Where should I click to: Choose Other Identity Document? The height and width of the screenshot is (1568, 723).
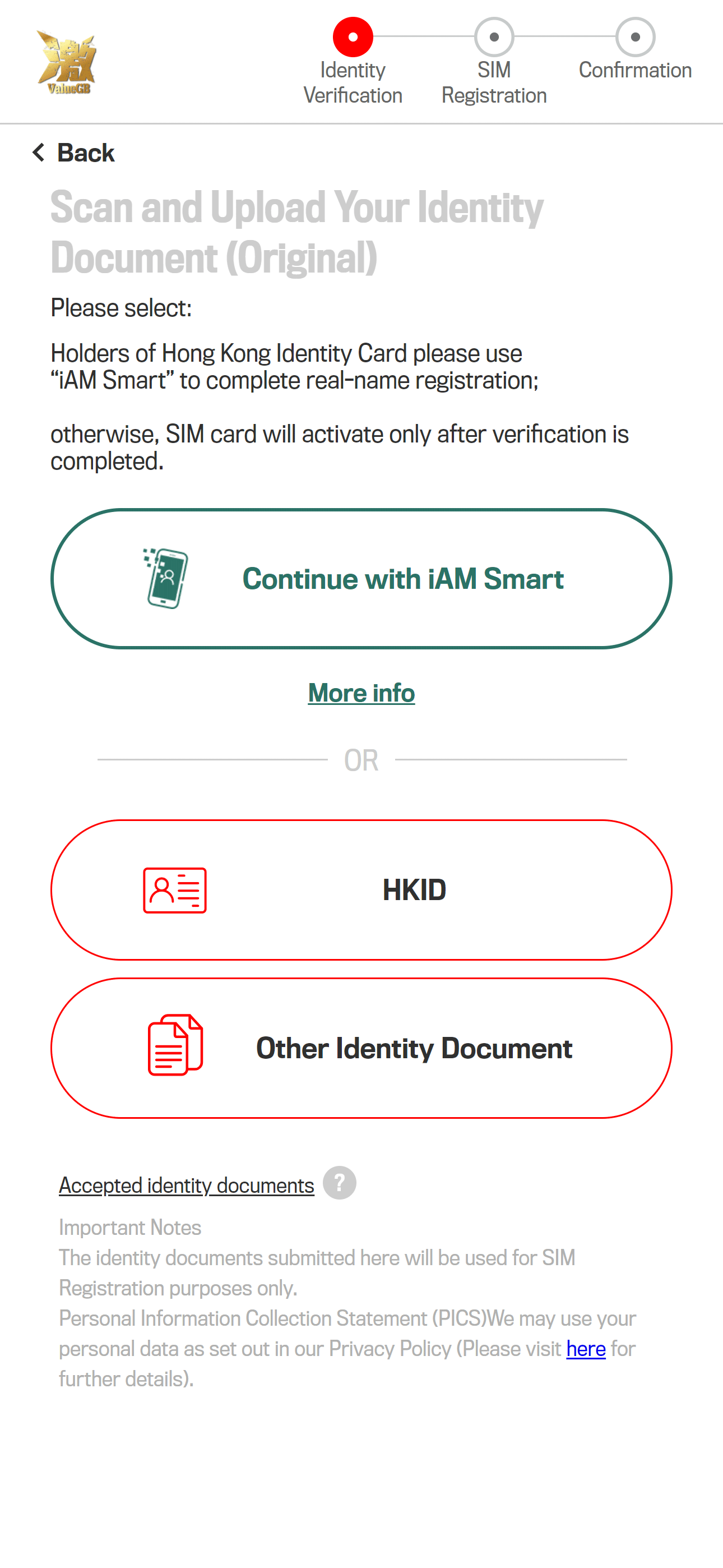[x=361, y=1048]
